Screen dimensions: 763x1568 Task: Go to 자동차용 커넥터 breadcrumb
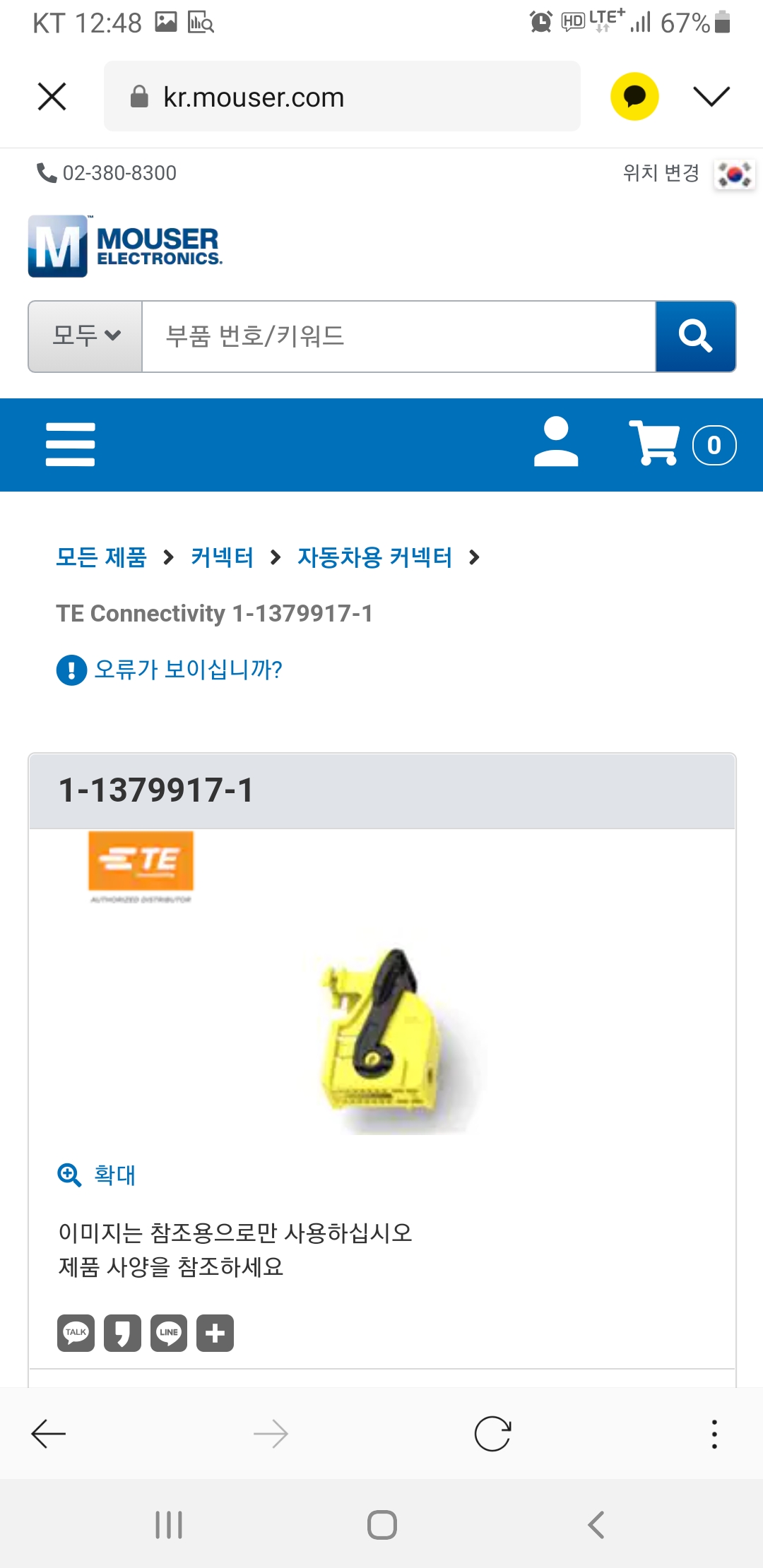click(x=374, y=557)
